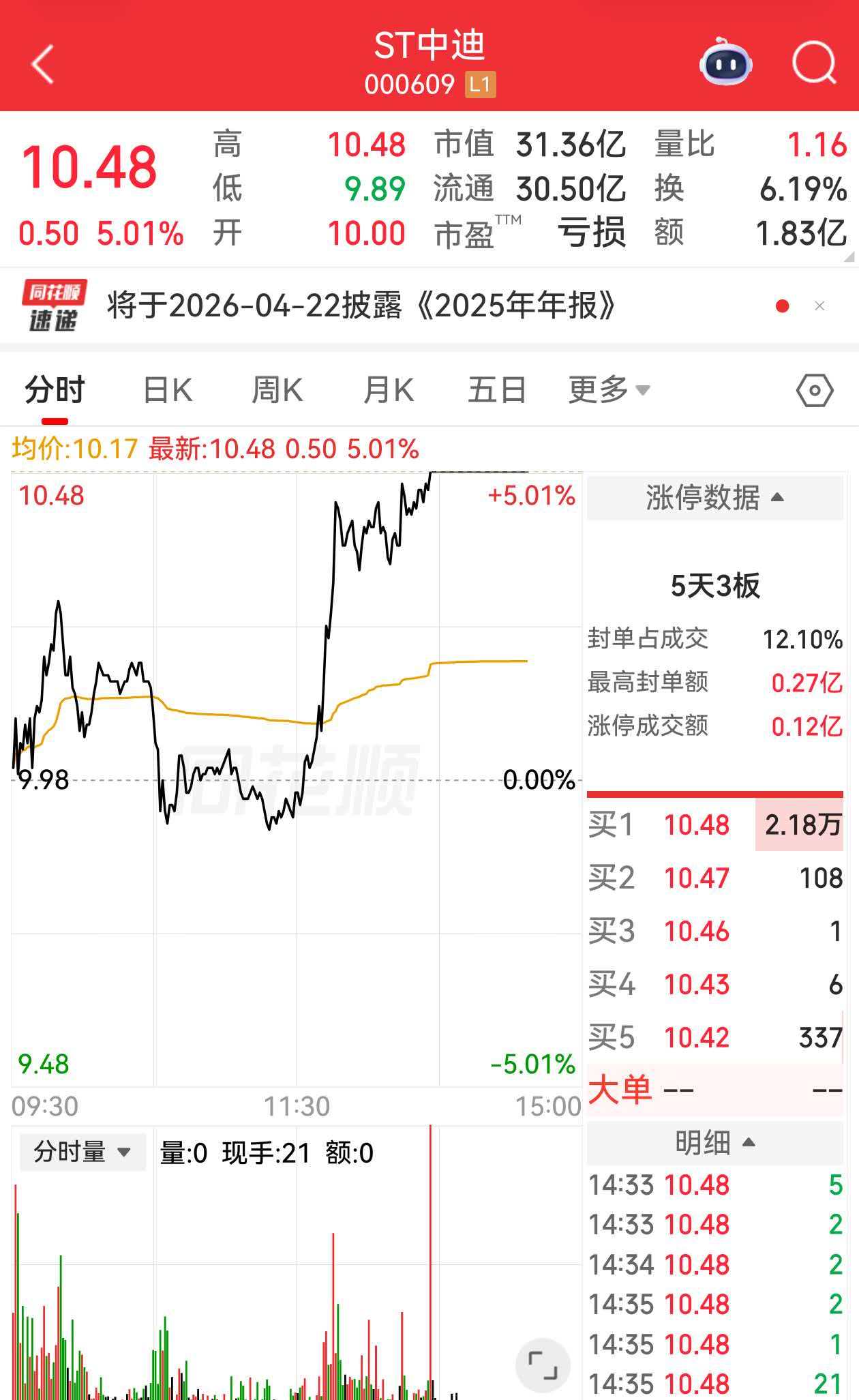
Task: Open chart settings hexagon icon
Action: pyautogui.click(x=814, y=391)
